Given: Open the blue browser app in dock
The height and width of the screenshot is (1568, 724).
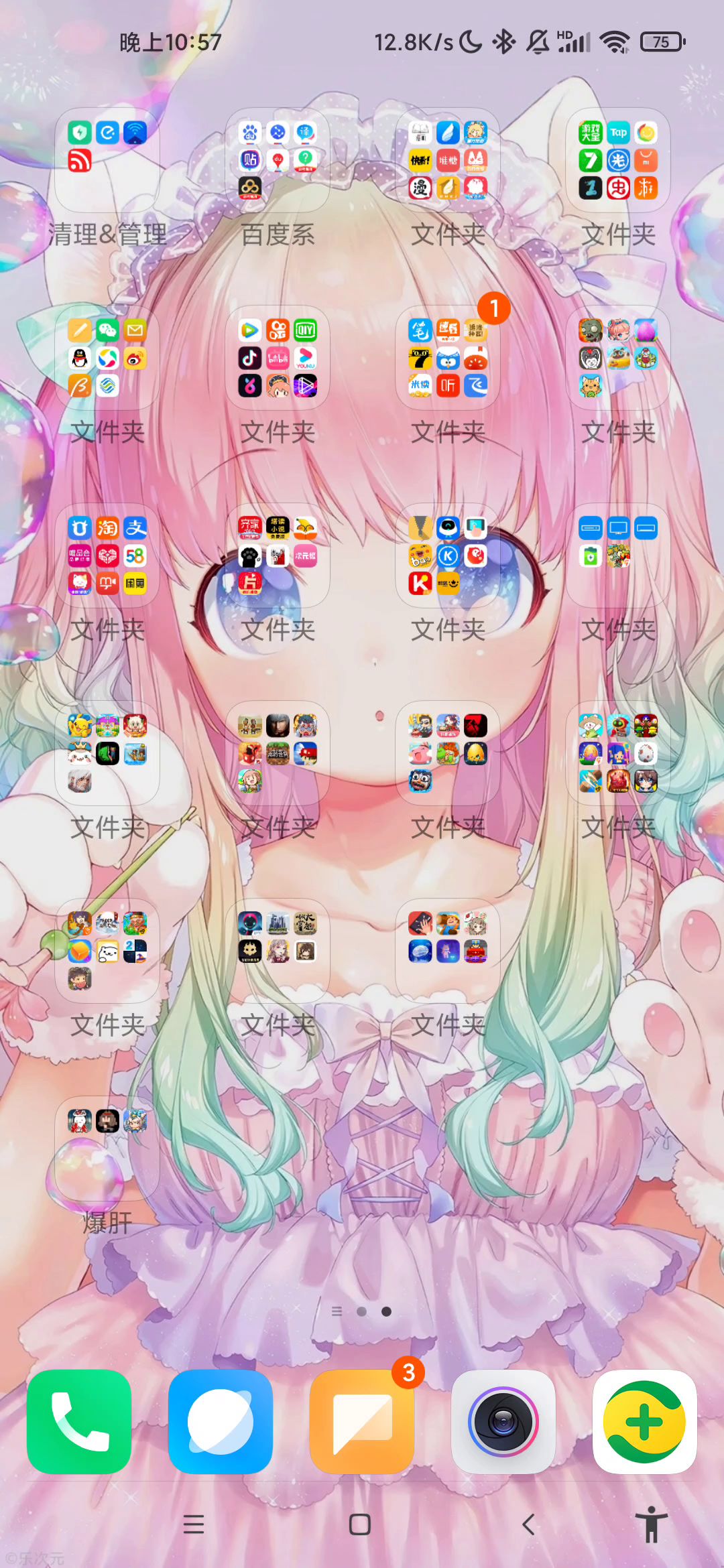Looking at the screenshot, I should click(x=221, y=1421).
